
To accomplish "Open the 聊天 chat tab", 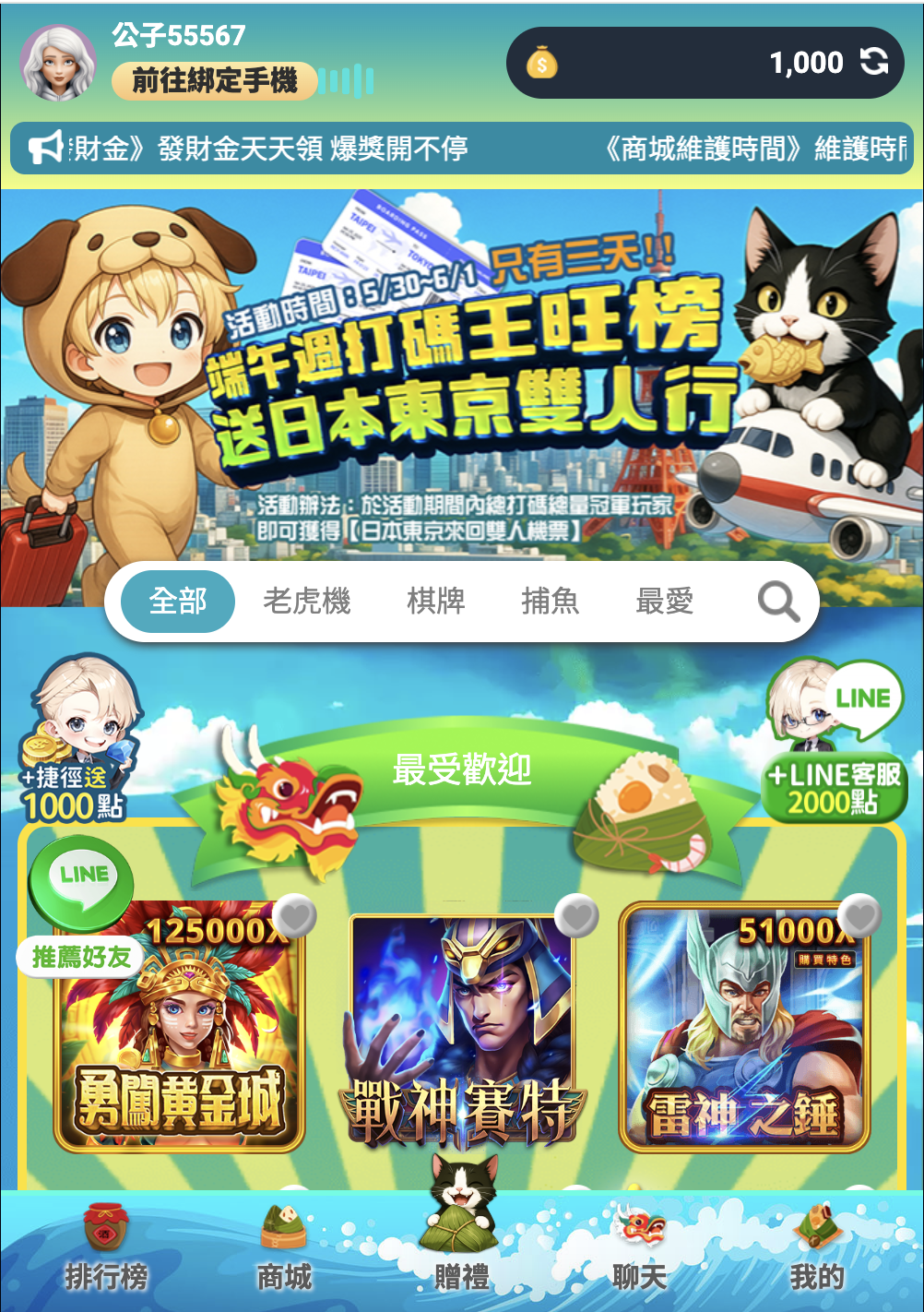I will 639,1250.
